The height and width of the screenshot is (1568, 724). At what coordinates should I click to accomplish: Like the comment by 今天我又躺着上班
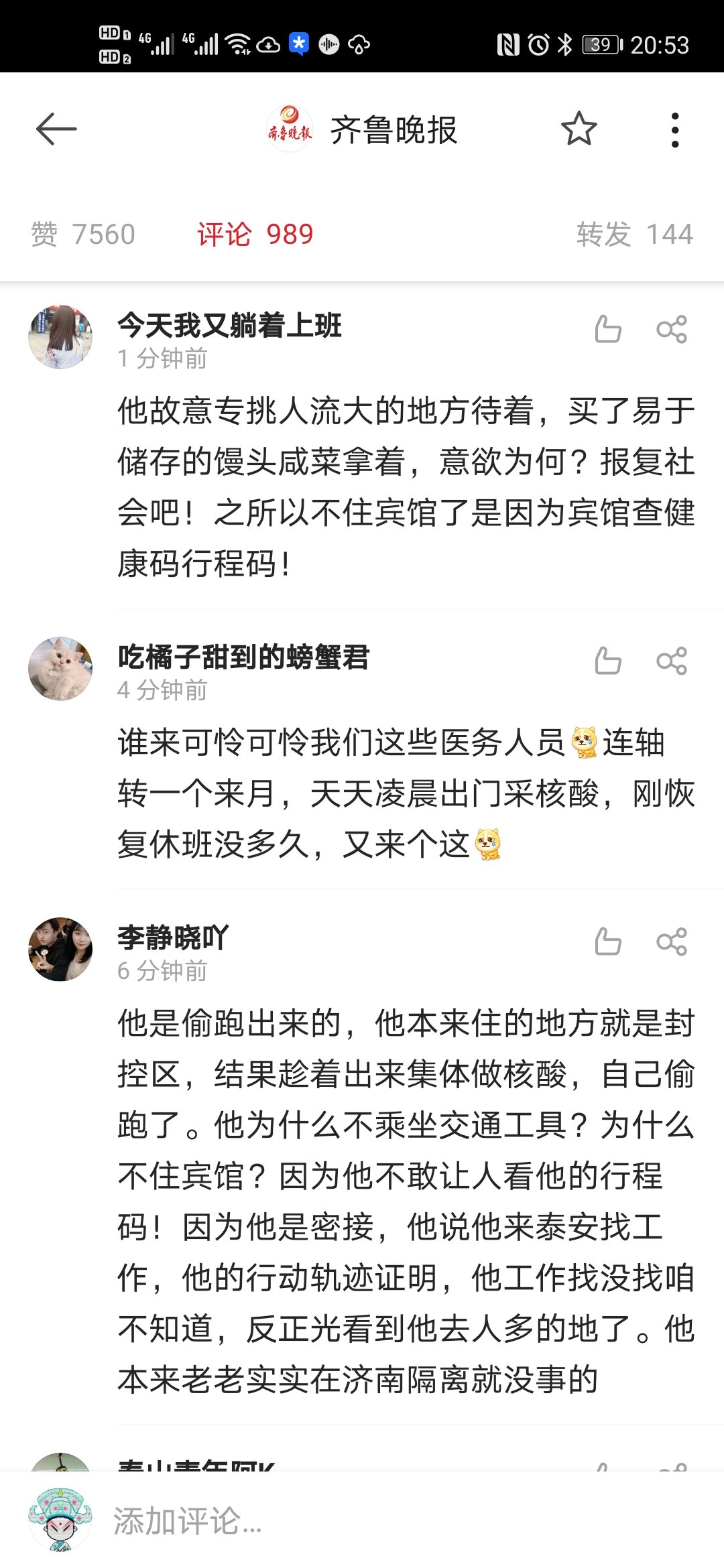click(607, 329)
